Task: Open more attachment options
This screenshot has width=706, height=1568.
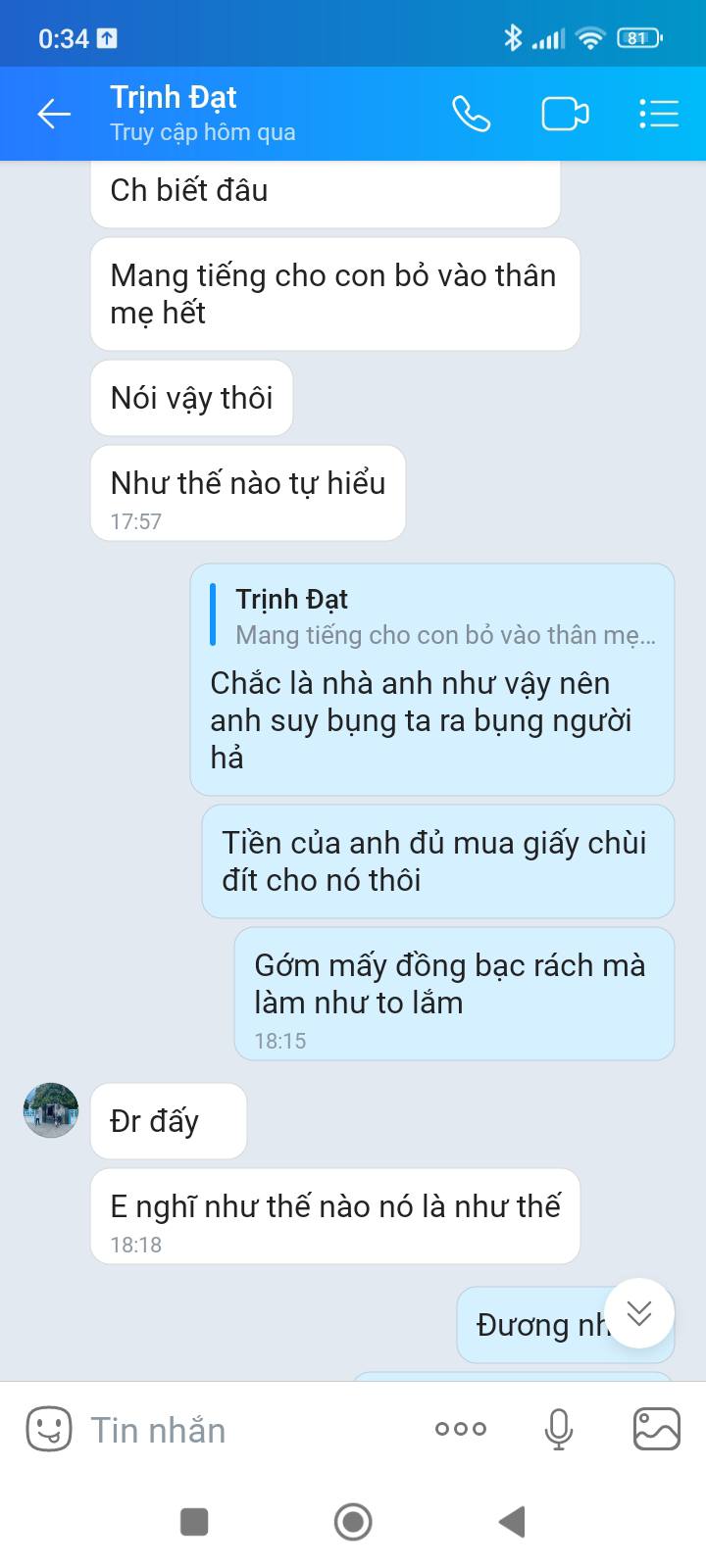Action: [461, 1429]
